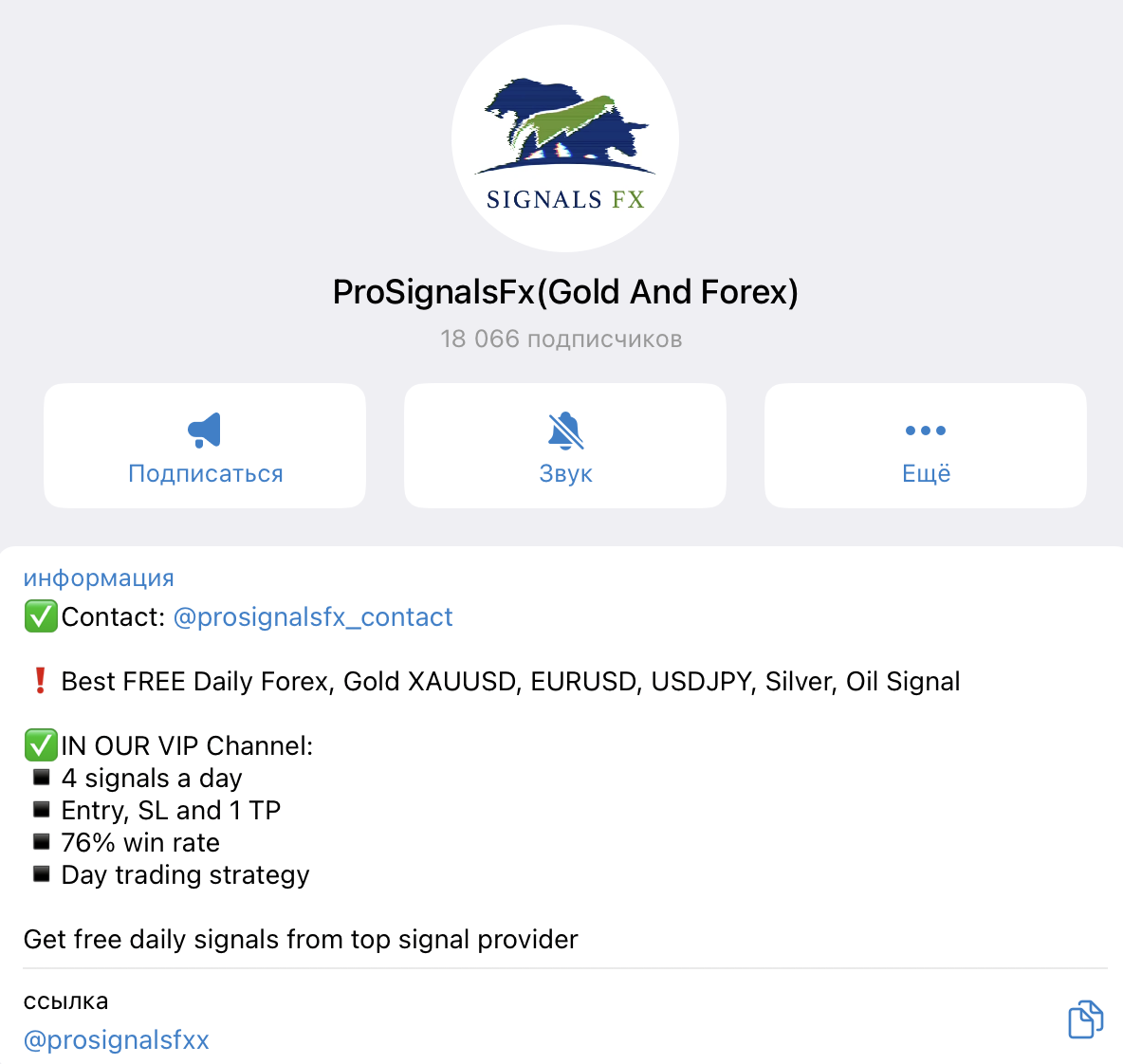Copy the channel link

1085,1019
